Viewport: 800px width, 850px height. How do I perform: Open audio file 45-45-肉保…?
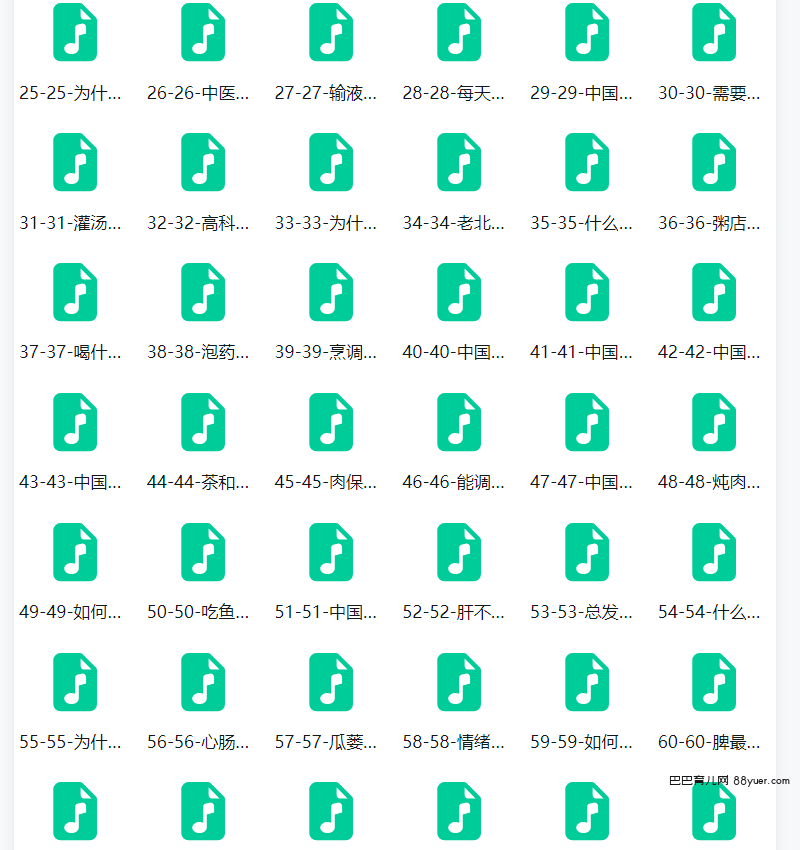[331, 422]
